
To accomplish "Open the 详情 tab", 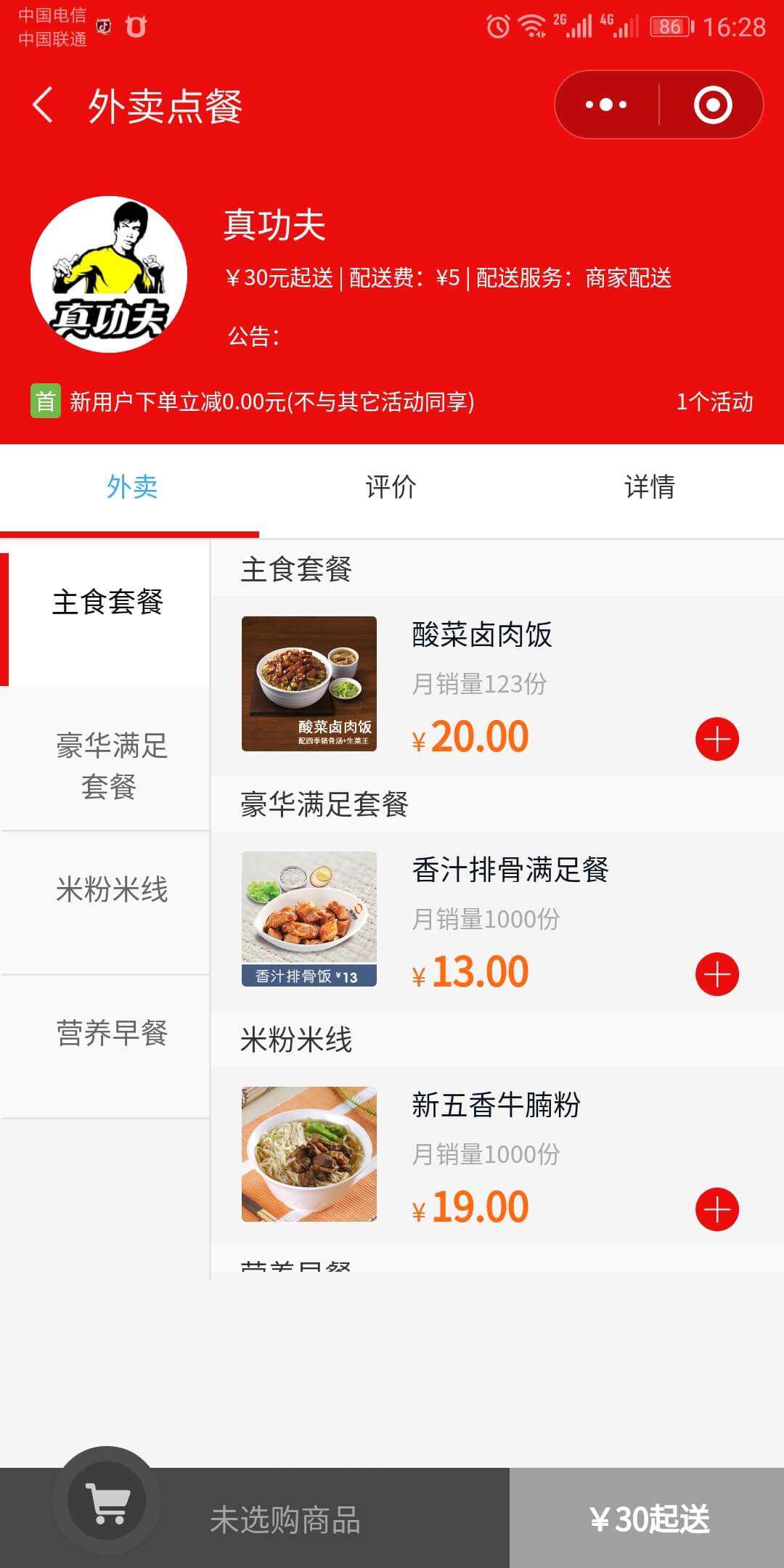I will click(x=650, y=488).
